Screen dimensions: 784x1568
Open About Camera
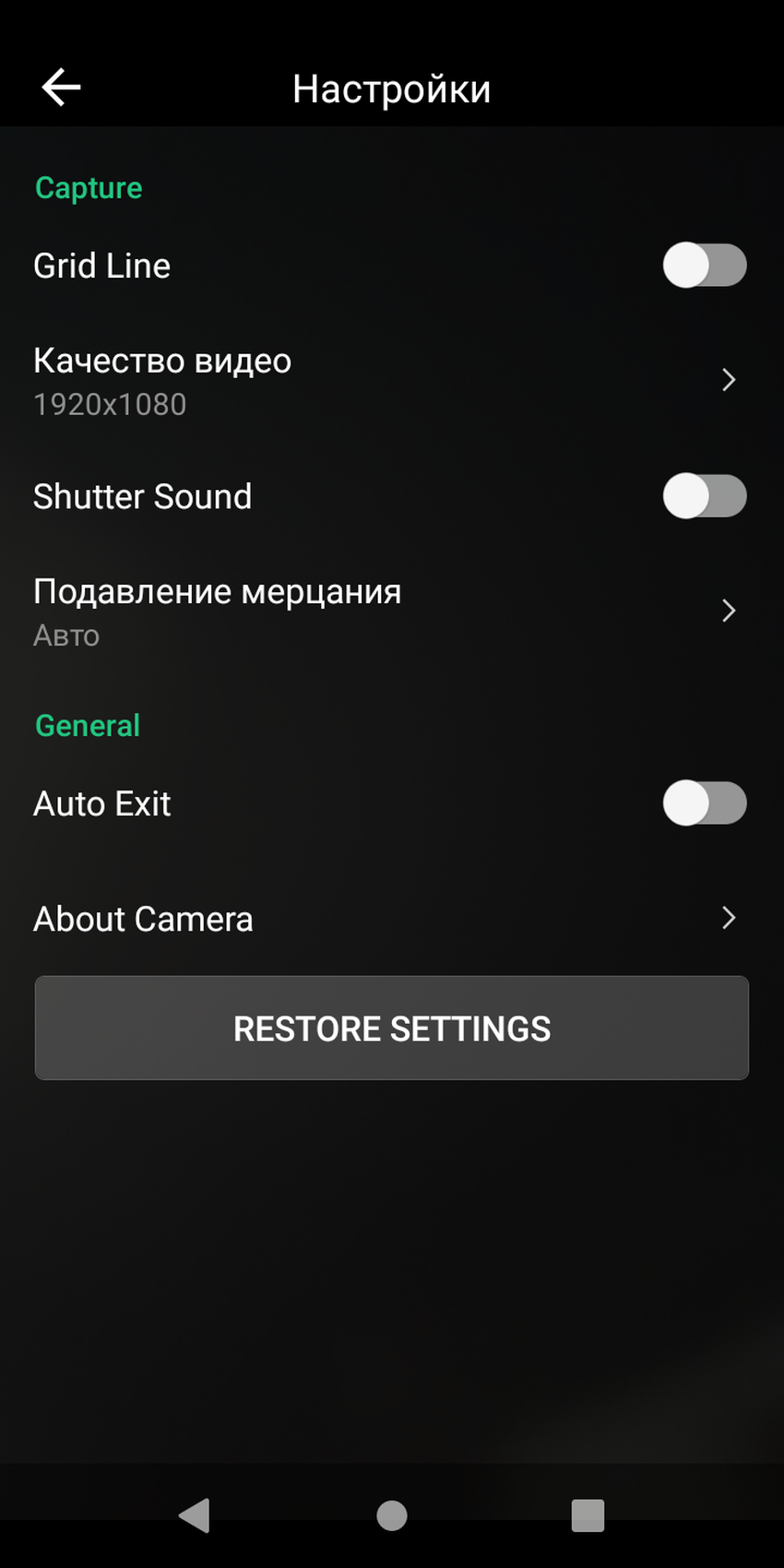(391, 919)
